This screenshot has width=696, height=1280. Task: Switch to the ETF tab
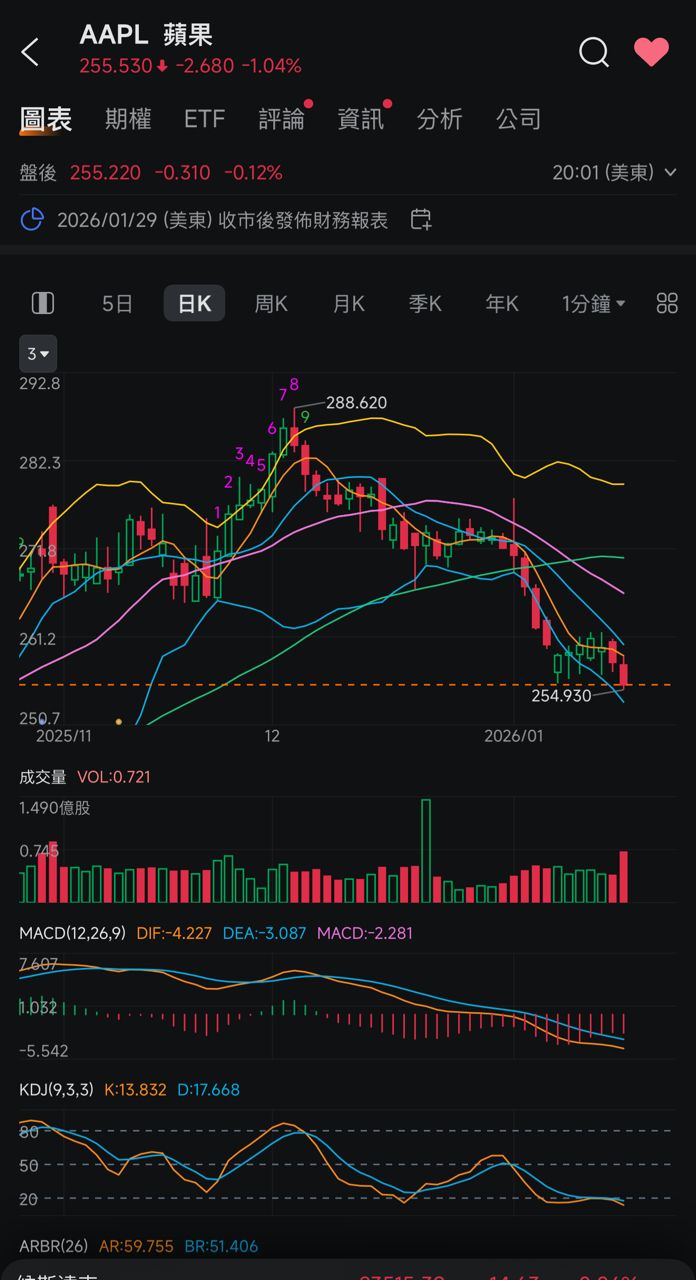coord(204,120)
